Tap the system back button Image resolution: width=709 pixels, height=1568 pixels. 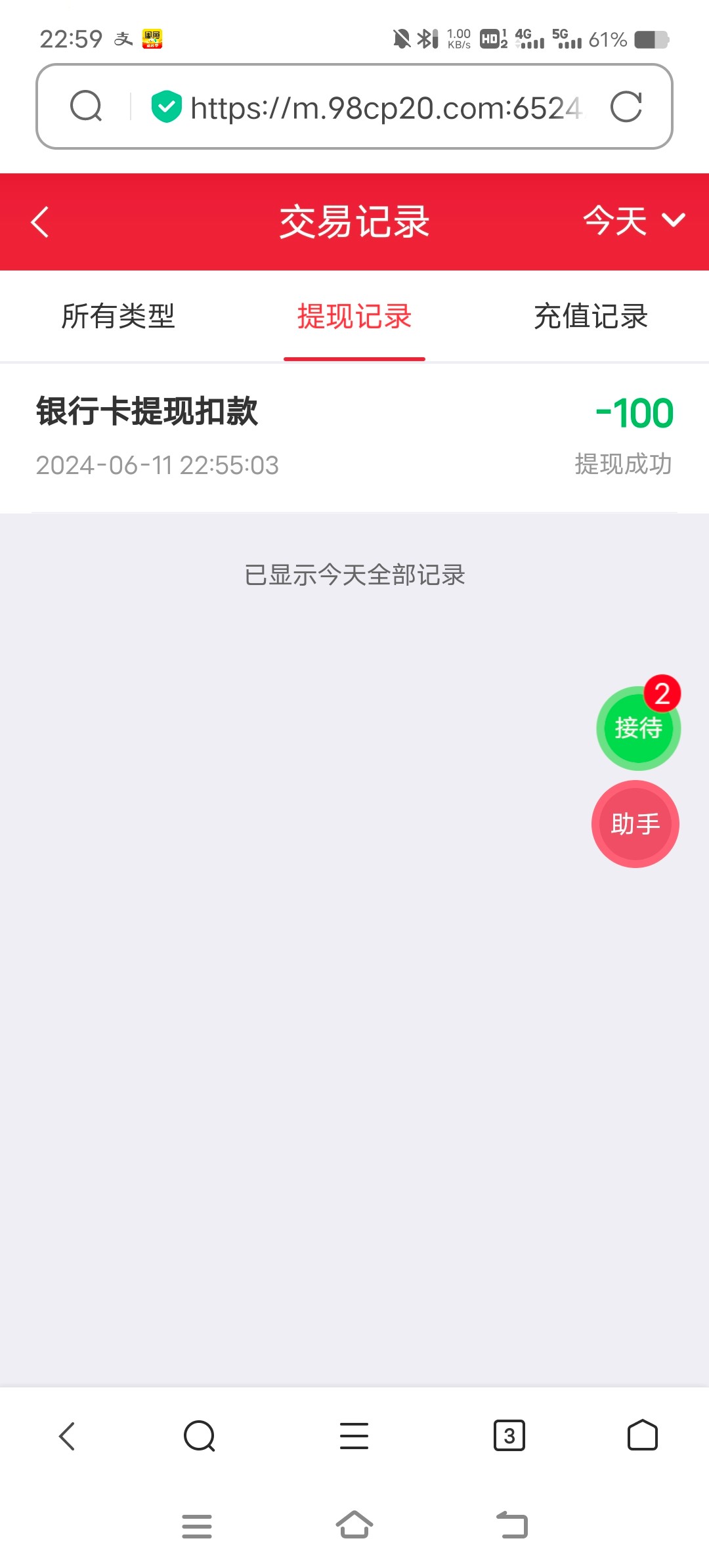coord(511,1525)
